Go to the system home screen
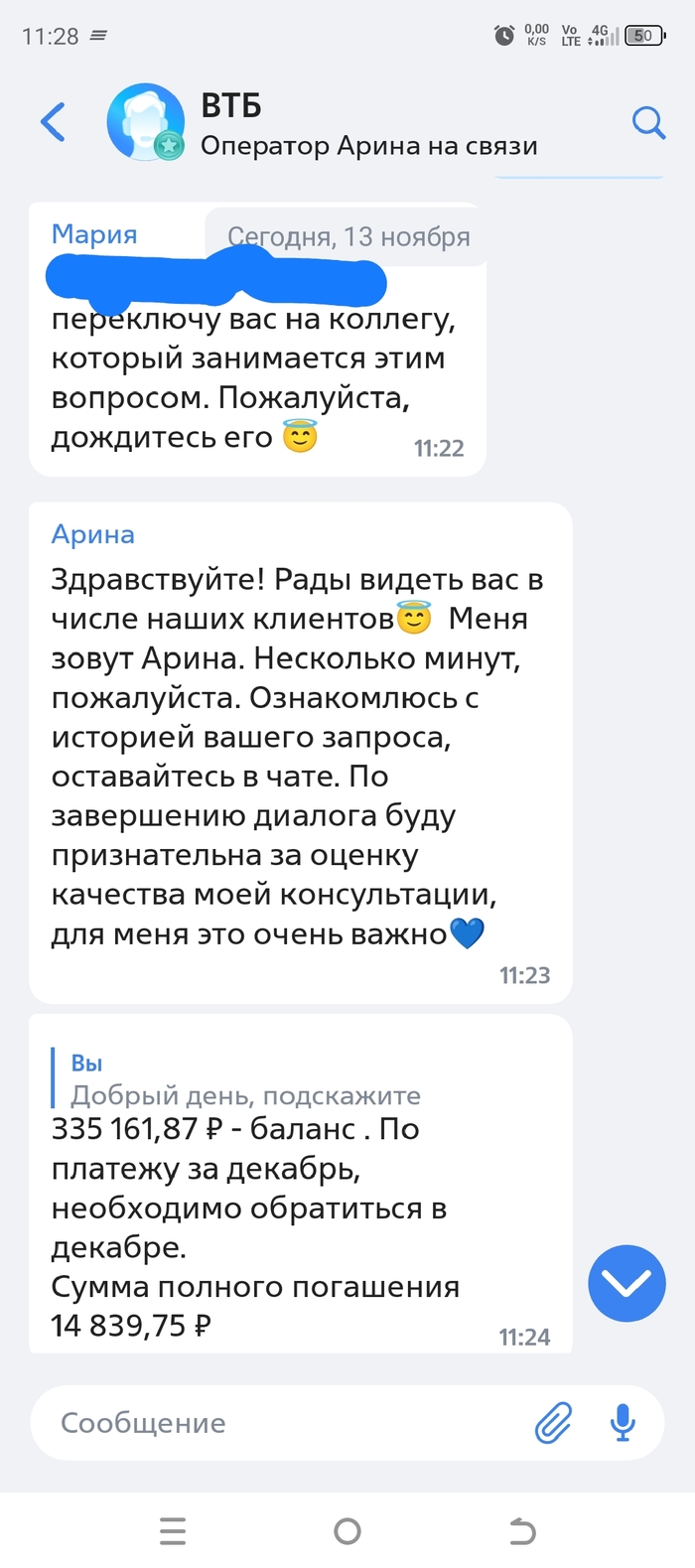The width and height of the screenshot is (695, 1568). 347,1531
